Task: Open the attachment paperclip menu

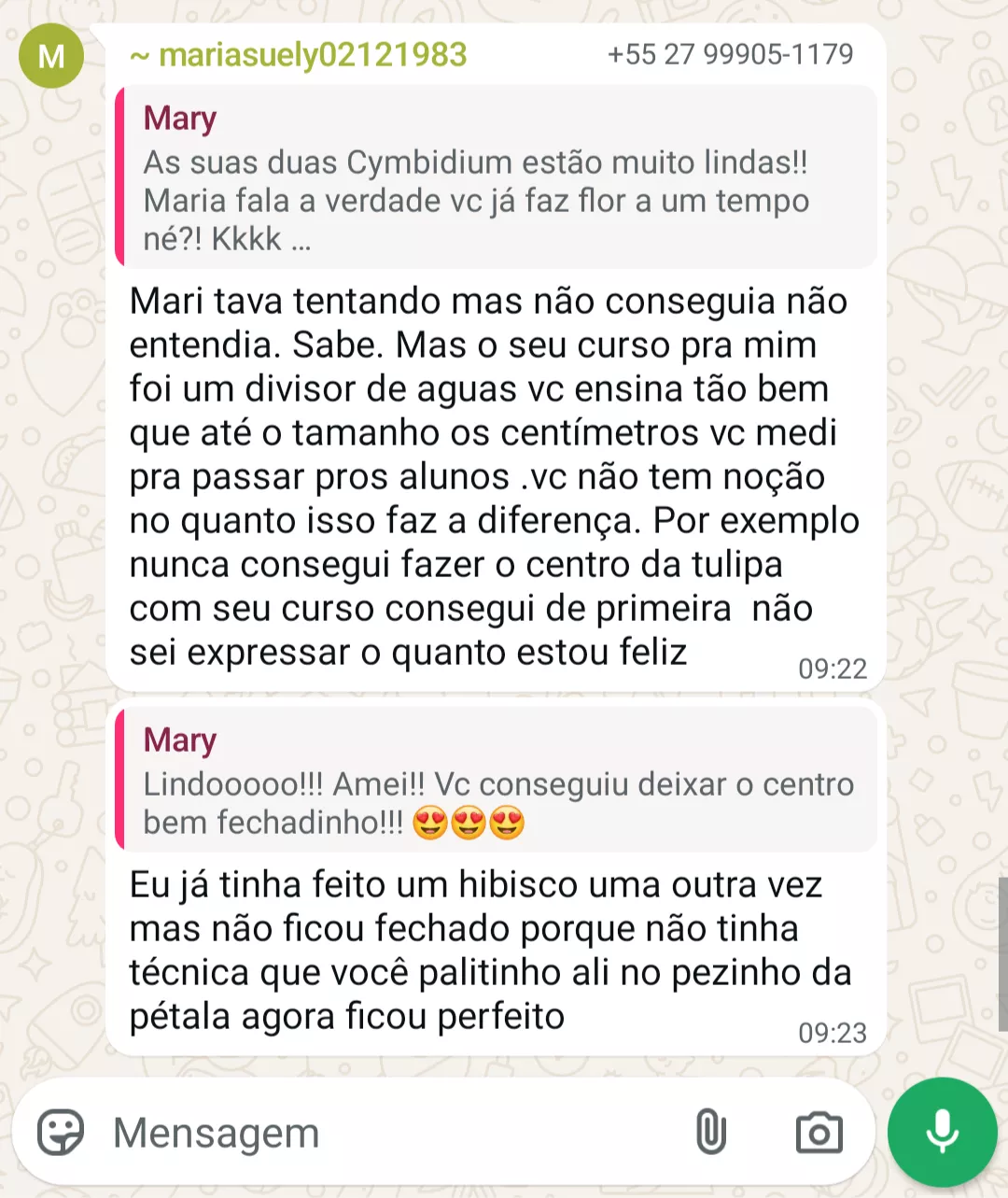Action: click(711, 1133)
